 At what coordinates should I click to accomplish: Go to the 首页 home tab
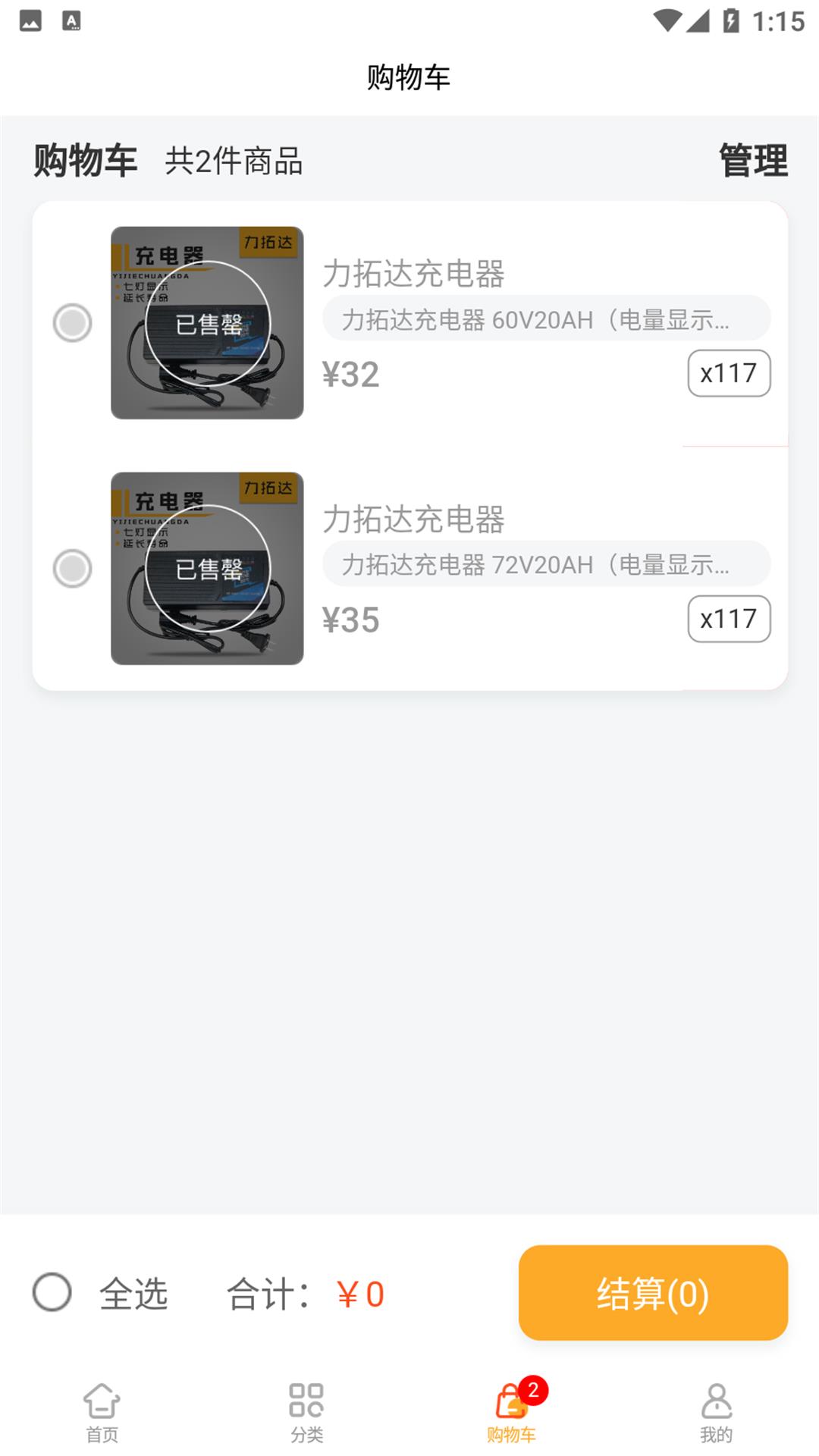click(x=102, y=1412)
